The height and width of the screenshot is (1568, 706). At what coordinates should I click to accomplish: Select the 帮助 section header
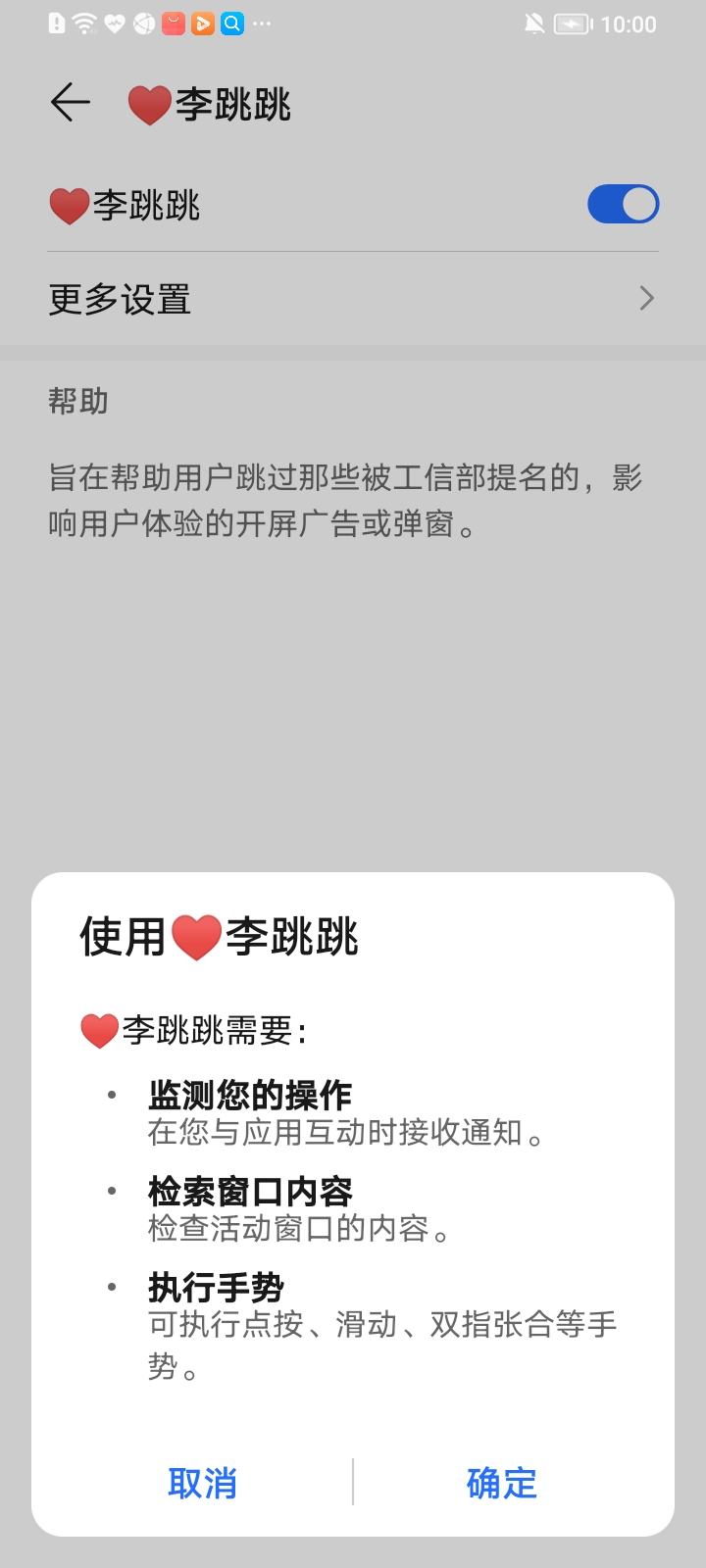[x=78, y=401]
